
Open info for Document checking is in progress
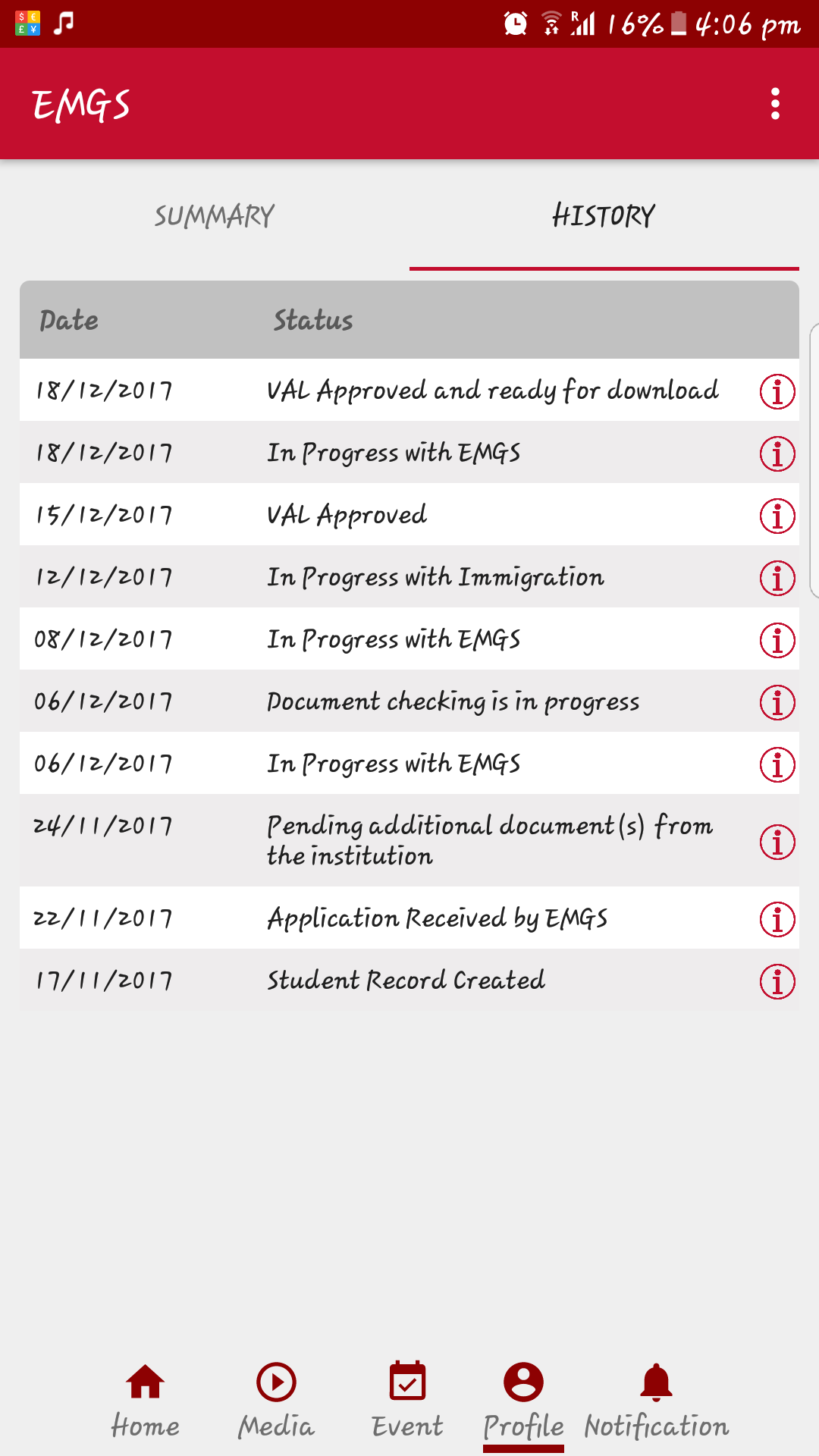(777, 702)
